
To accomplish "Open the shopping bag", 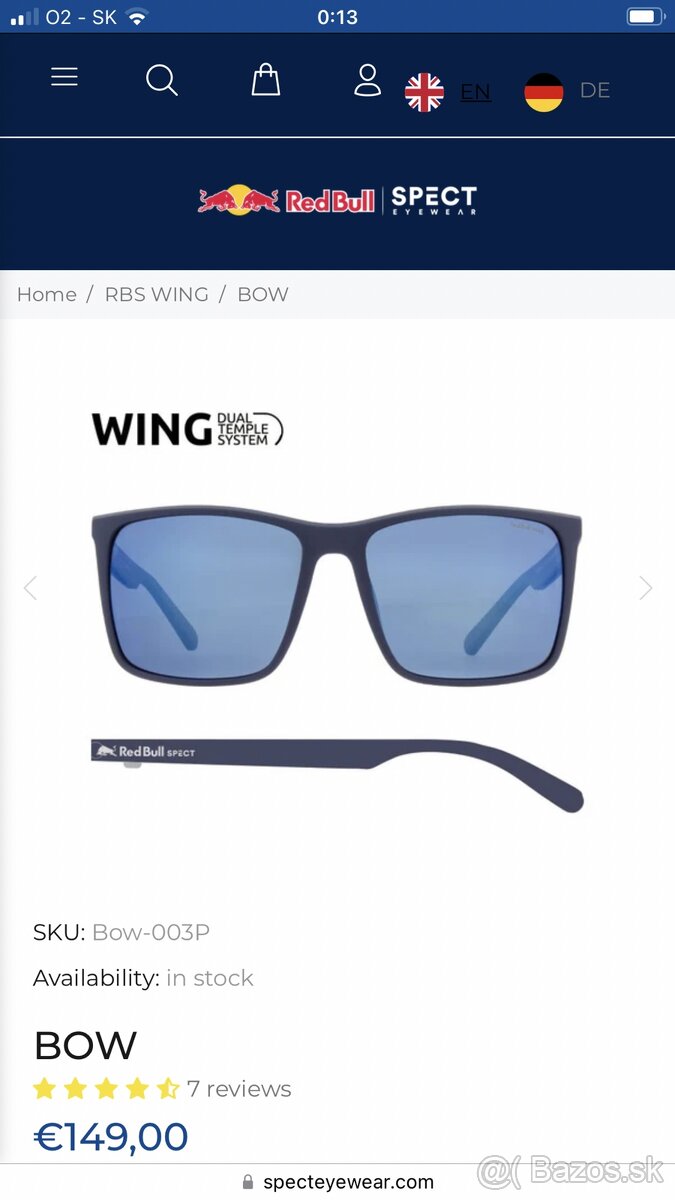I will [265, 79].
